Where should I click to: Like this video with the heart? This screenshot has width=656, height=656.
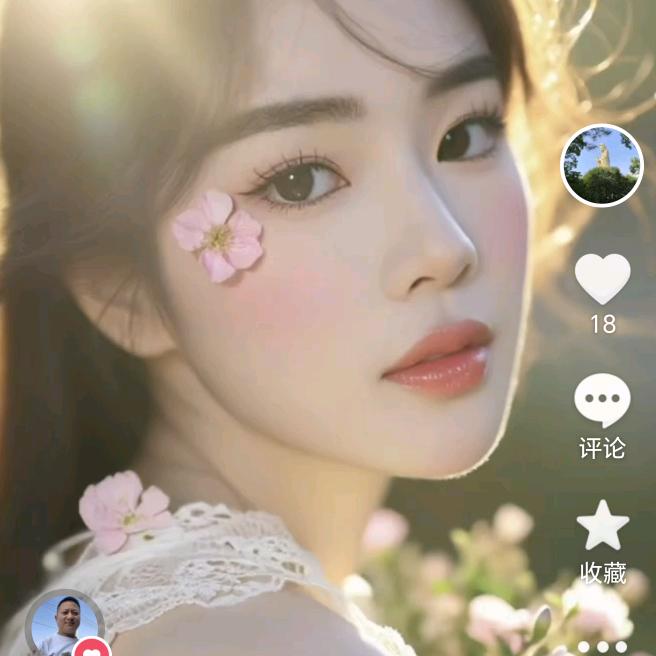point(602,279)
